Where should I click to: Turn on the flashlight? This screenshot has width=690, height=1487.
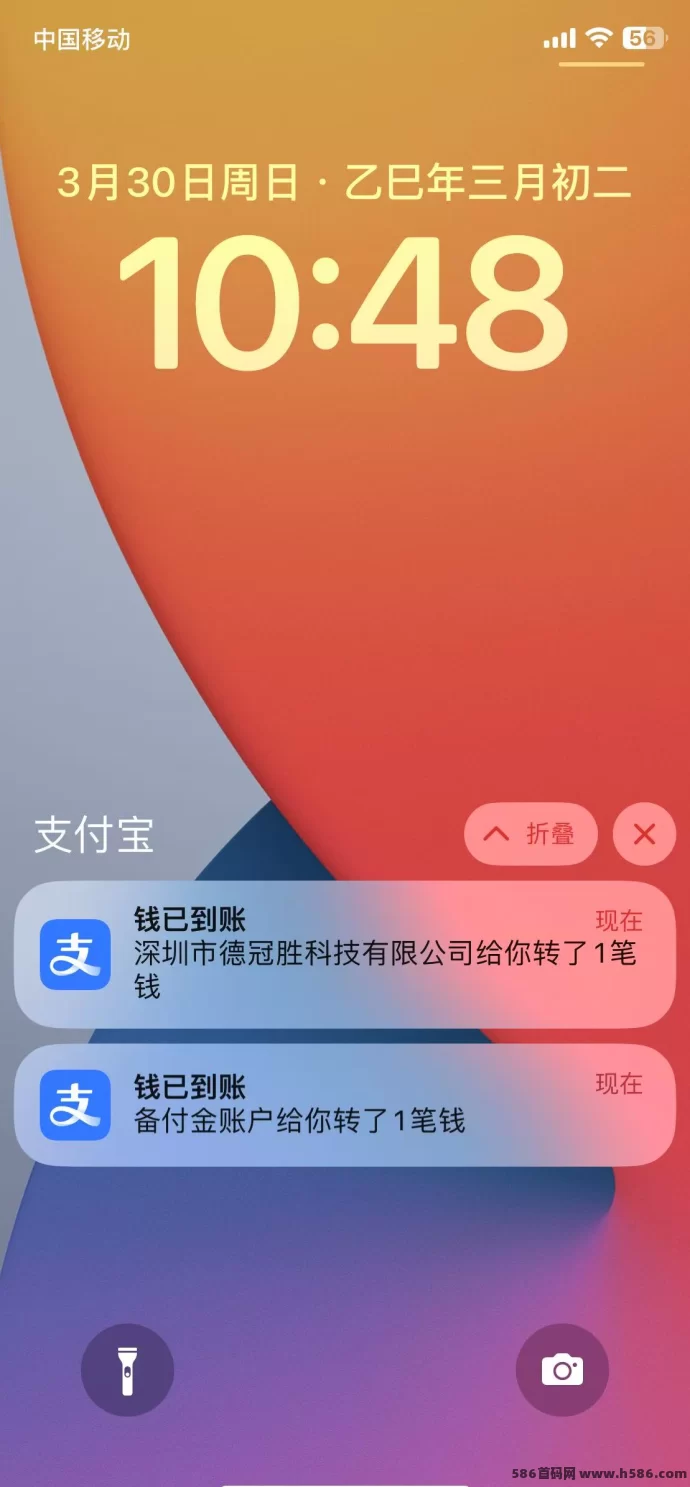pyautogui.click(x=127, y=1369)
